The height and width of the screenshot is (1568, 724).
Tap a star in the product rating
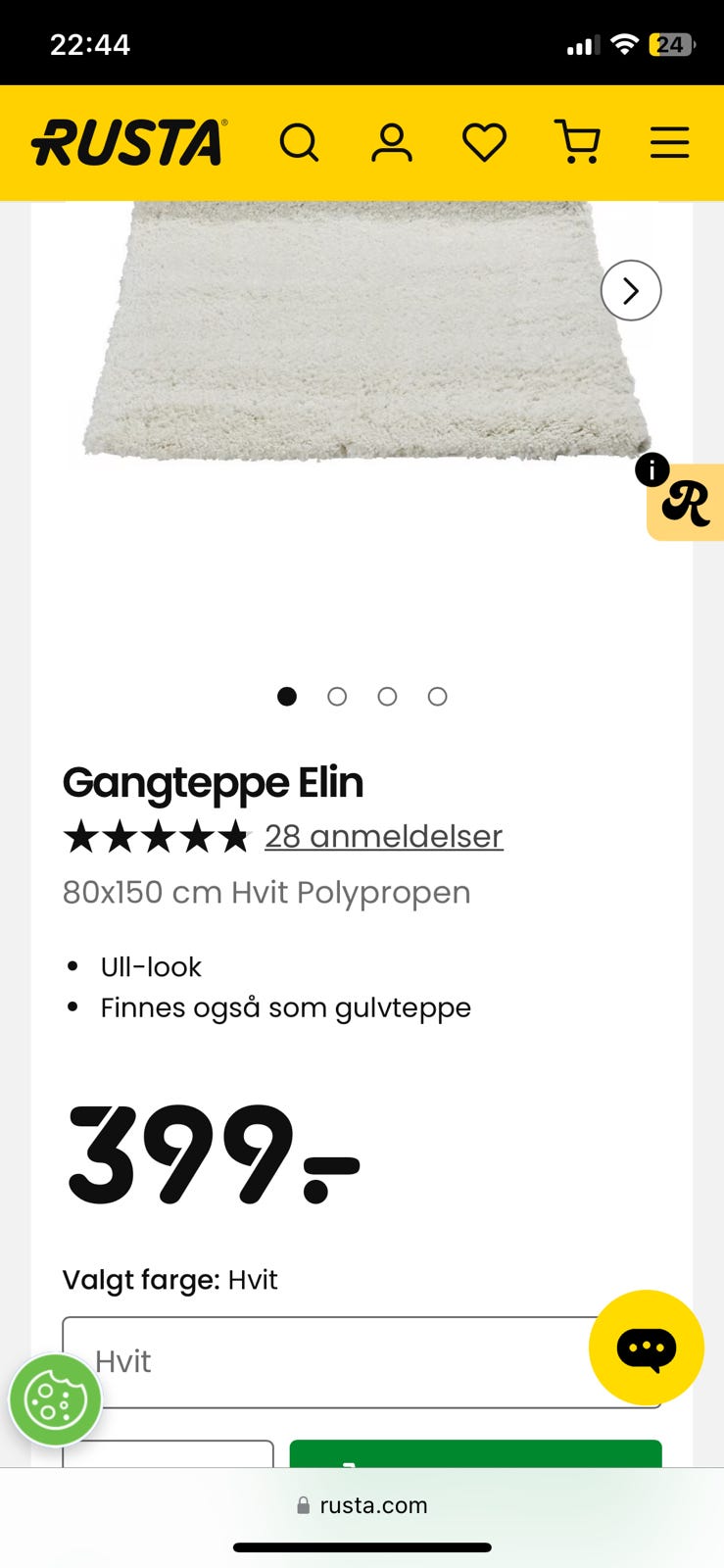(157, 836)
